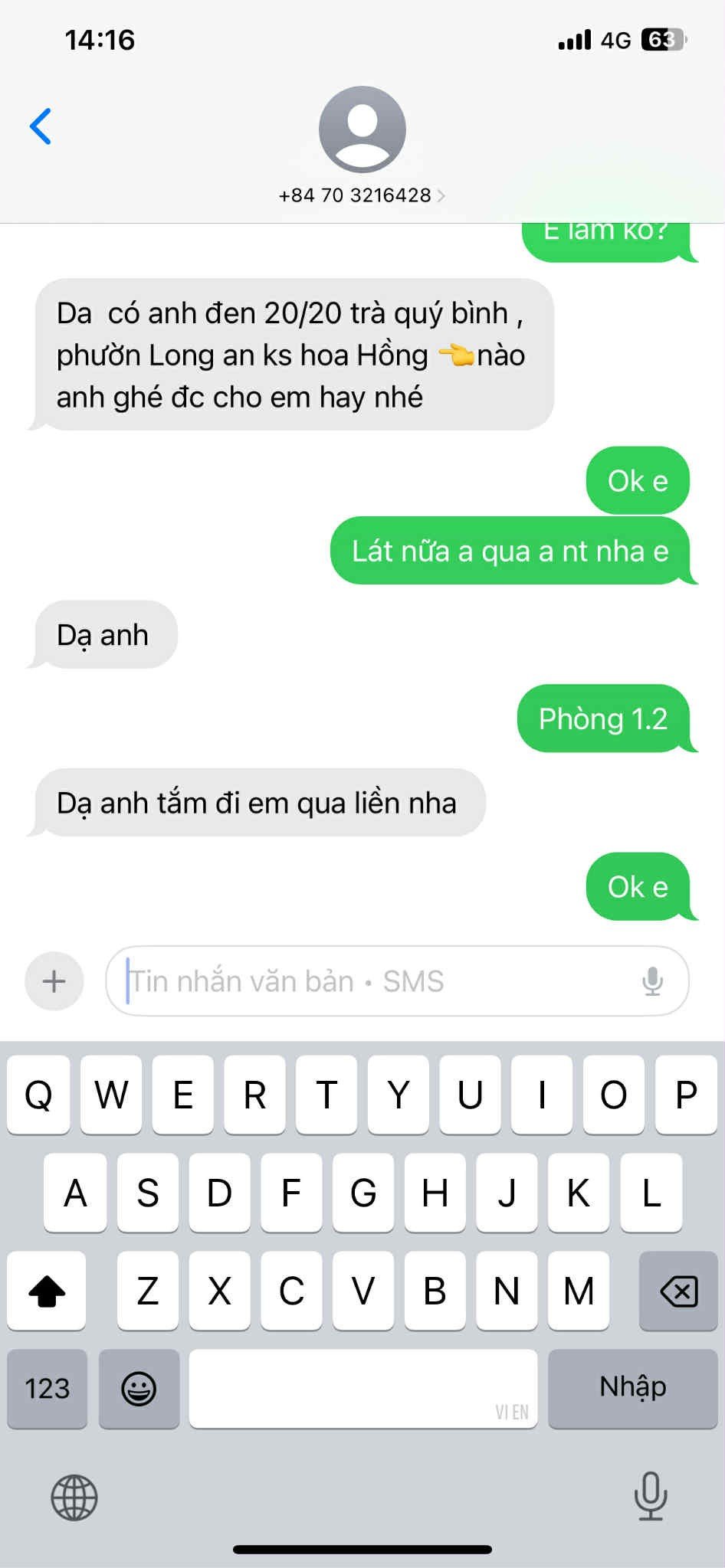Go back to the message list
The width and height of the screenshot is (725, 1568).
pyautogui.click(x=41, y=126)
